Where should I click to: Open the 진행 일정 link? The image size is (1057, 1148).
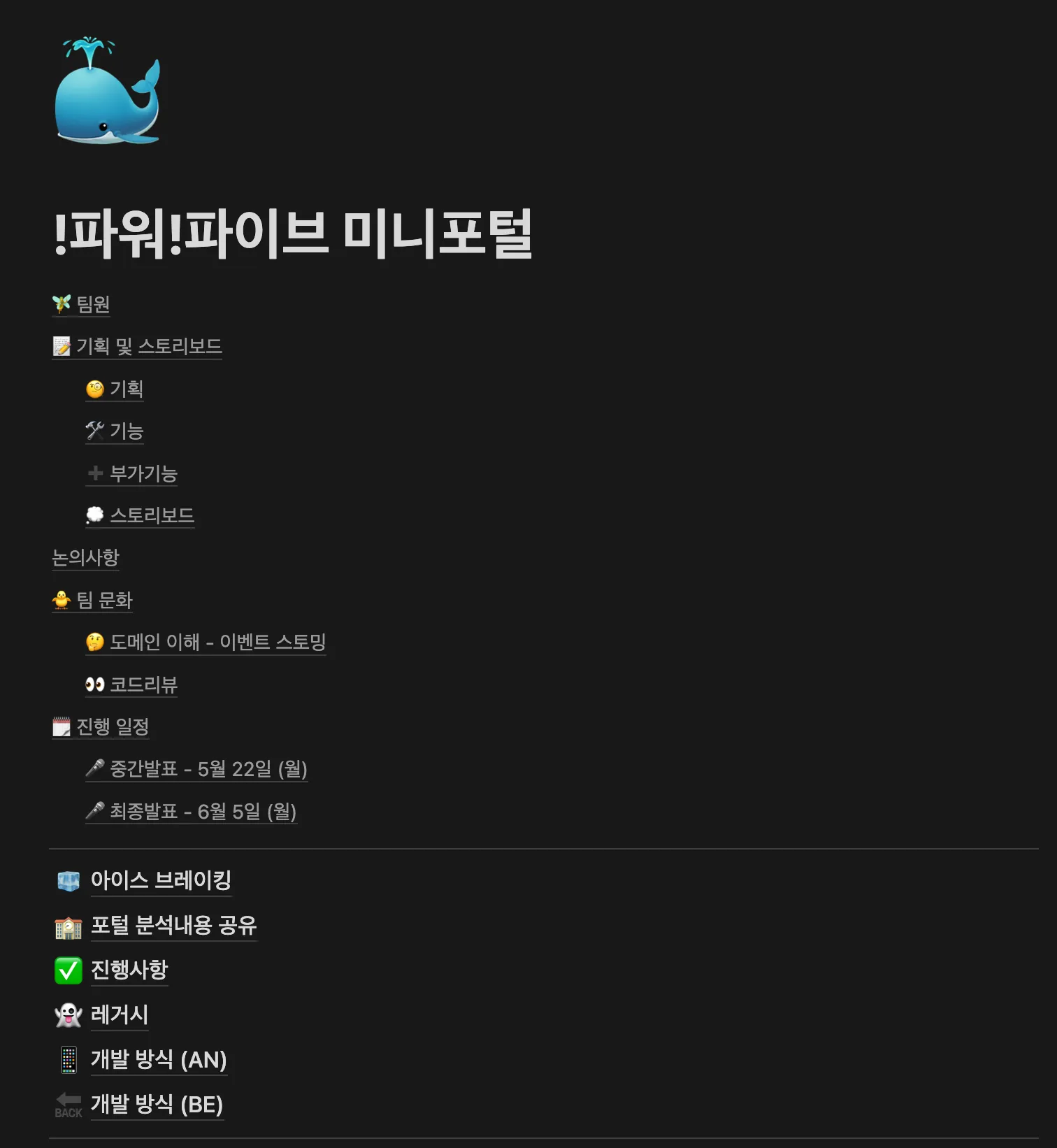pos(112,726)
